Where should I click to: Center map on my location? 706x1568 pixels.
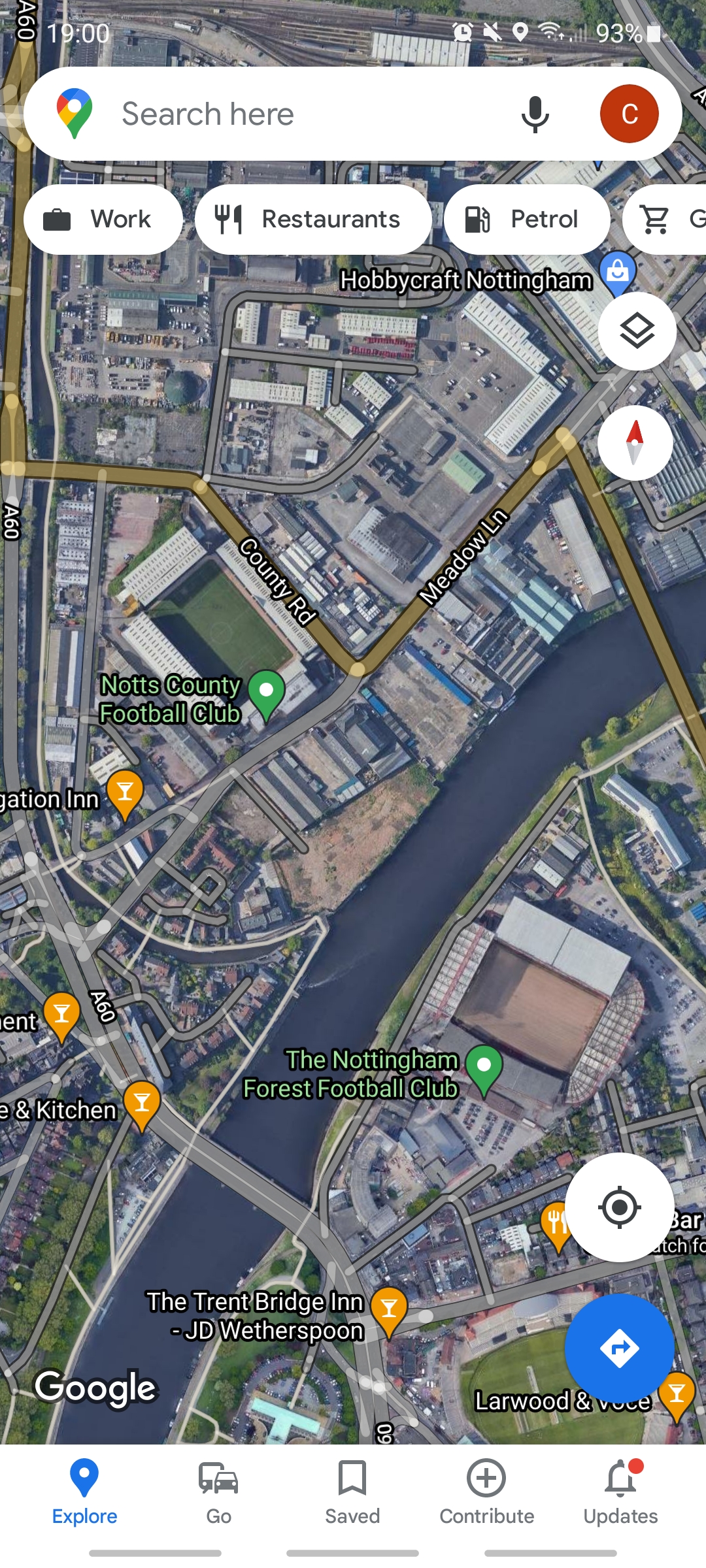(x=619, y=1207)
